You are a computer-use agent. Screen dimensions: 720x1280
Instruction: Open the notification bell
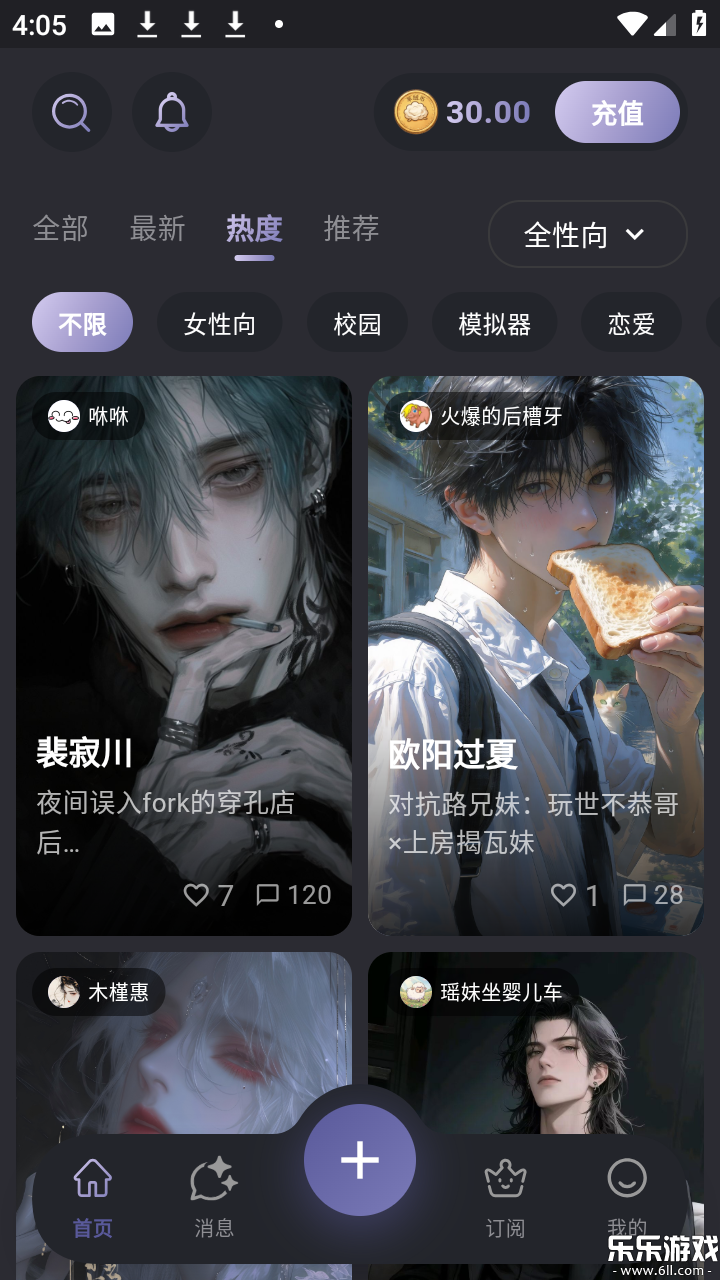click(x=171, y=112)
